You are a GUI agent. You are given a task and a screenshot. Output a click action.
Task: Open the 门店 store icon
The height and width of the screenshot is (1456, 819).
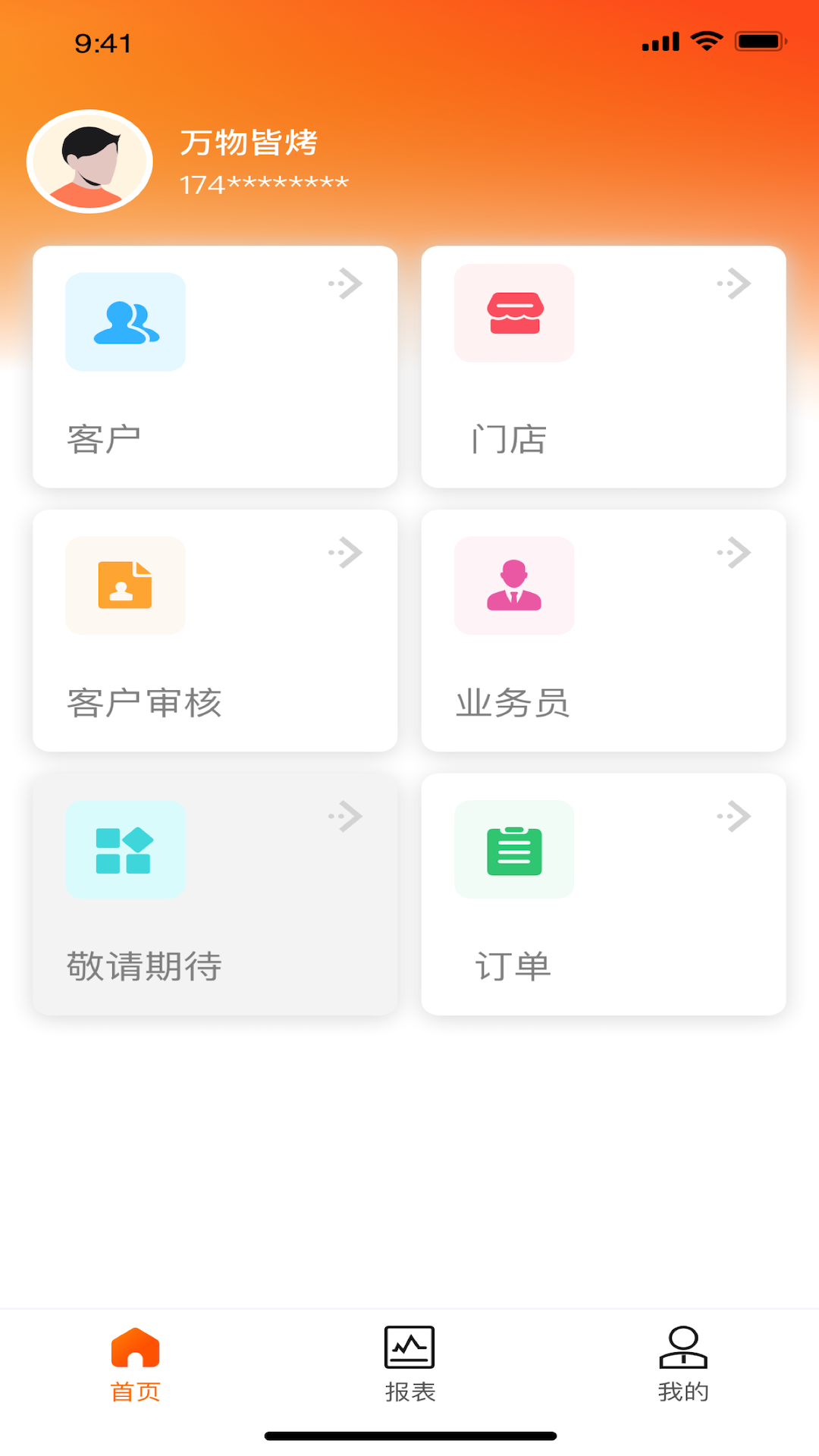point(514,313)
